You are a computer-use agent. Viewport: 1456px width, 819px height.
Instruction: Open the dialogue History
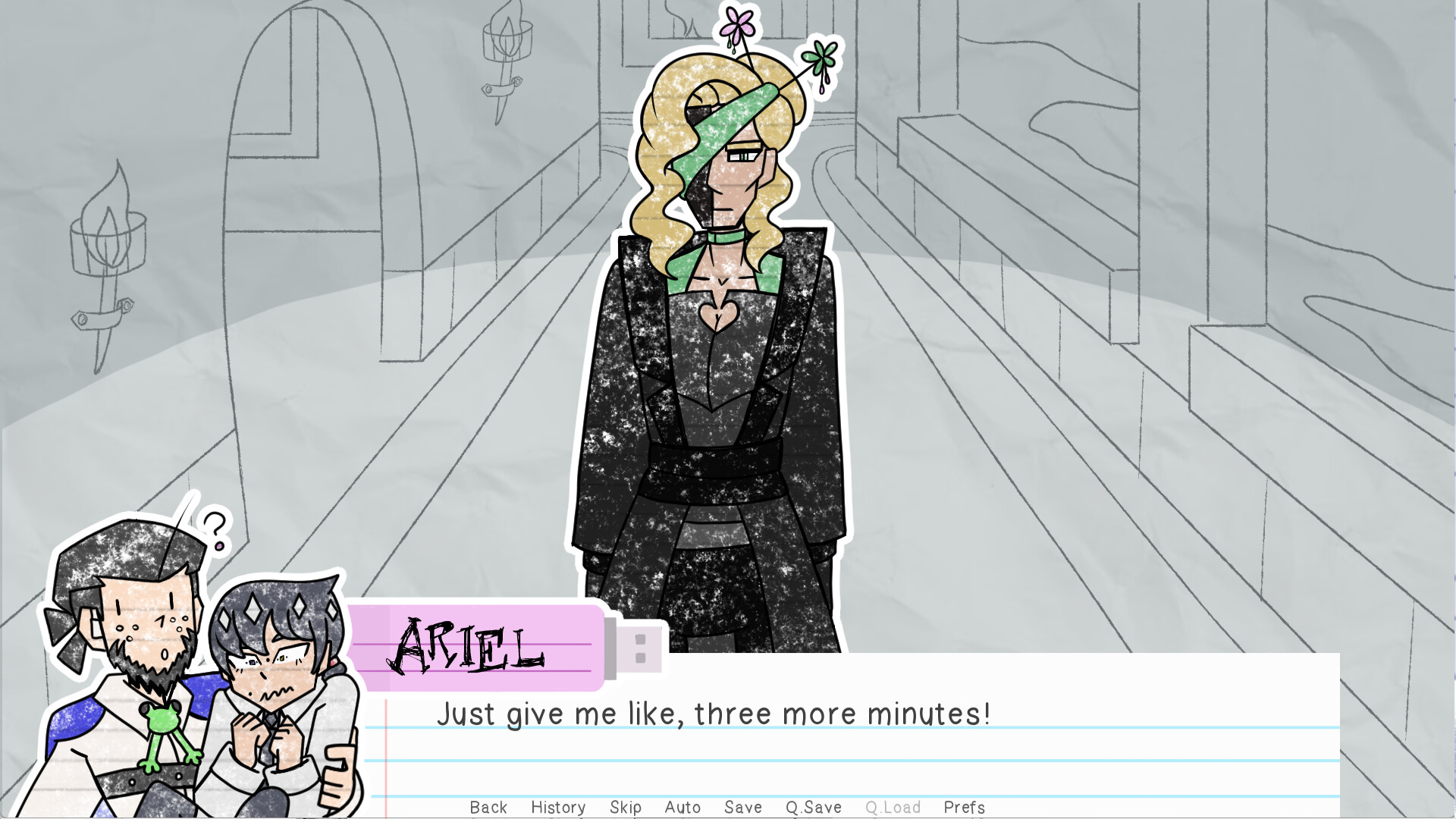pyautogui.click(x=558, y=808)
